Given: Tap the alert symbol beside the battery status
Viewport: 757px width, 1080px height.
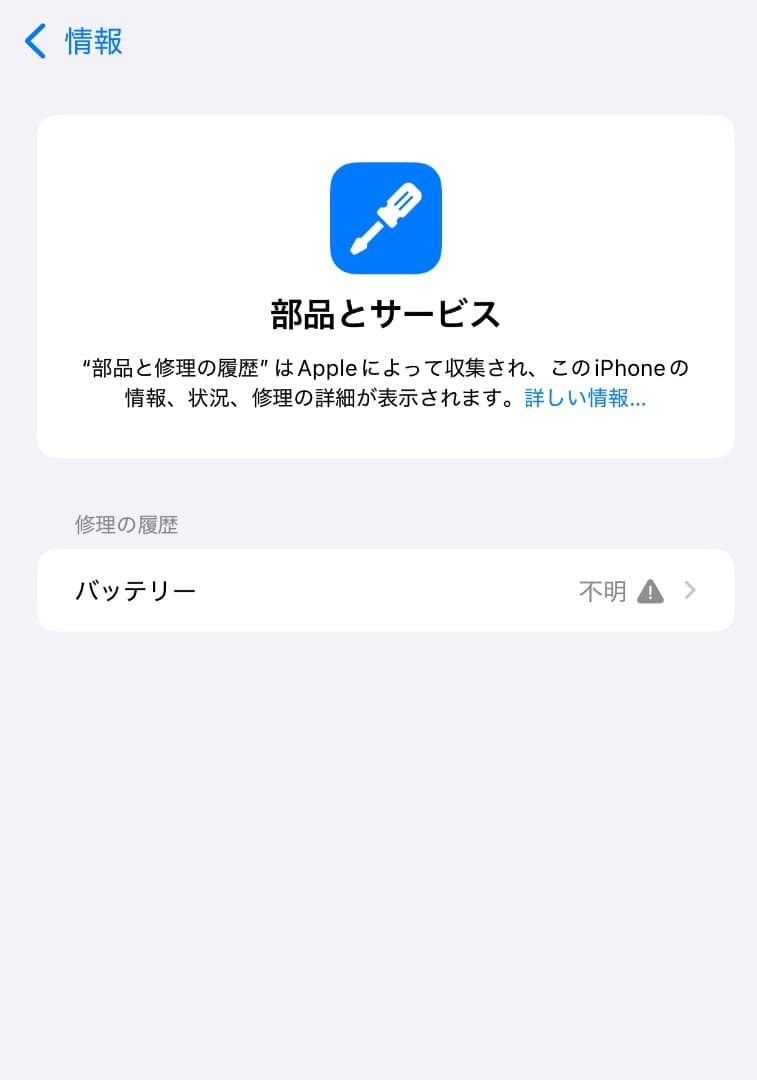Looking at the screenshot, I should click(650, 591).
